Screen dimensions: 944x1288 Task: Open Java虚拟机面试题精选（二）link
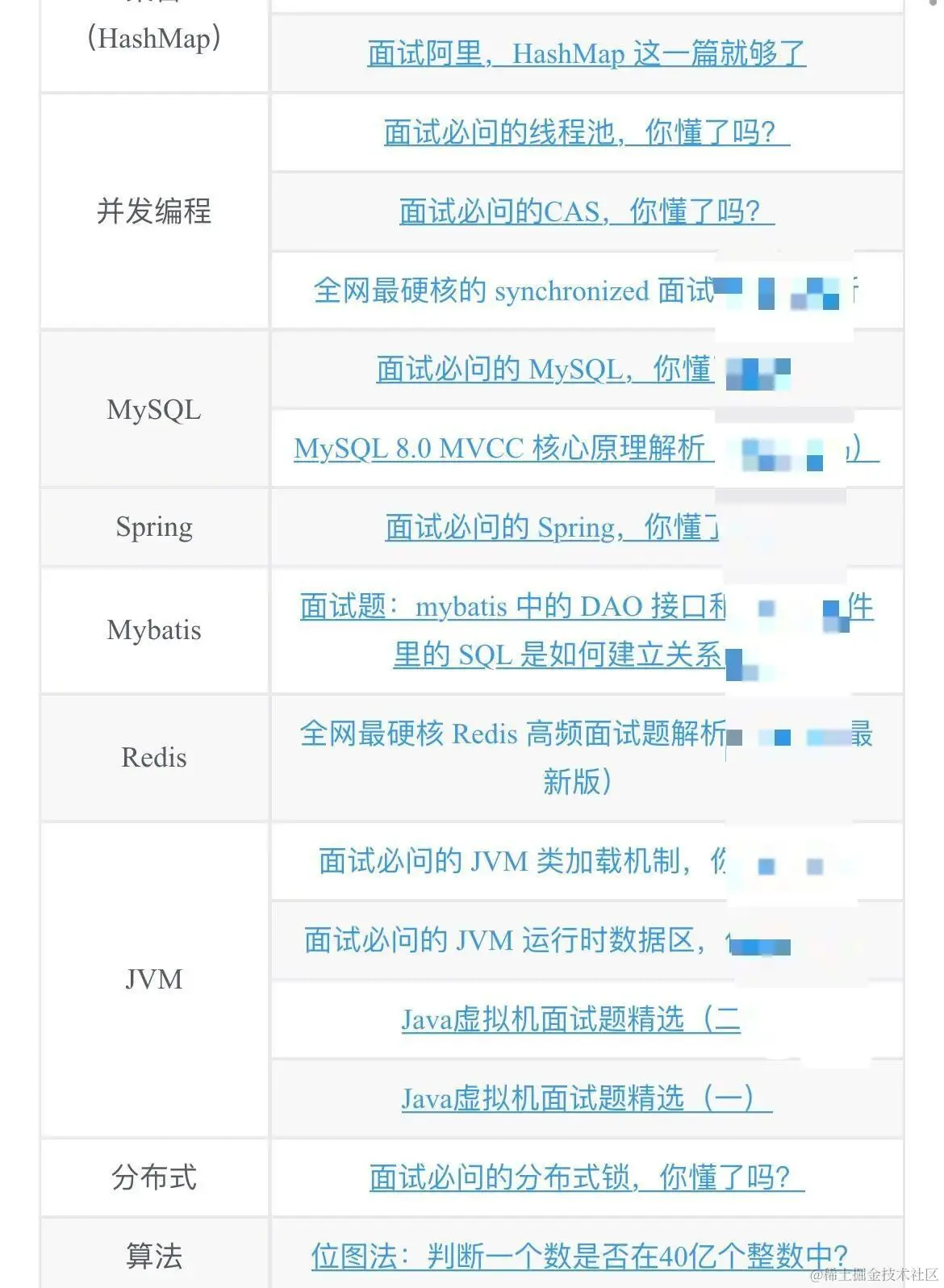570,1019
